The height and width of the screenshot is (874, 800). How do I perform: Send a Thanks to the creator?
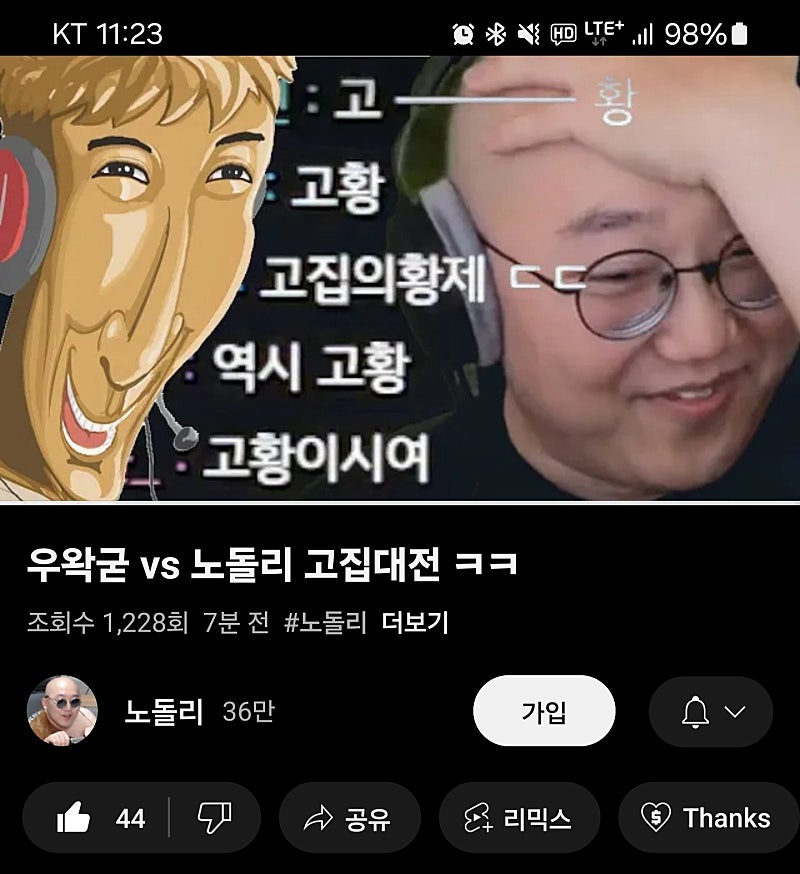[707, 819]
